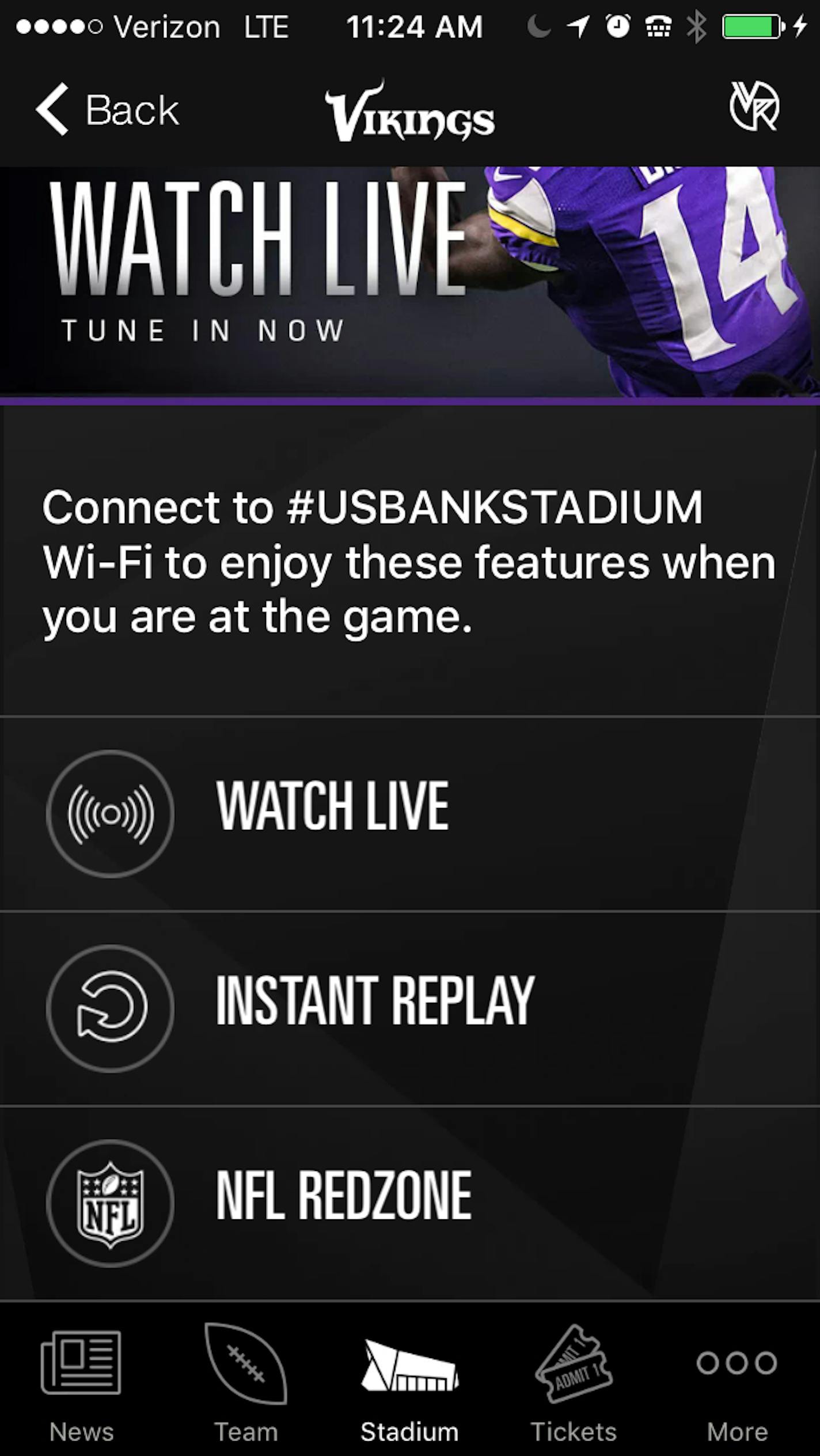820x1456 pixels.
Task: Open the More tab
Action: point(737,1387)
